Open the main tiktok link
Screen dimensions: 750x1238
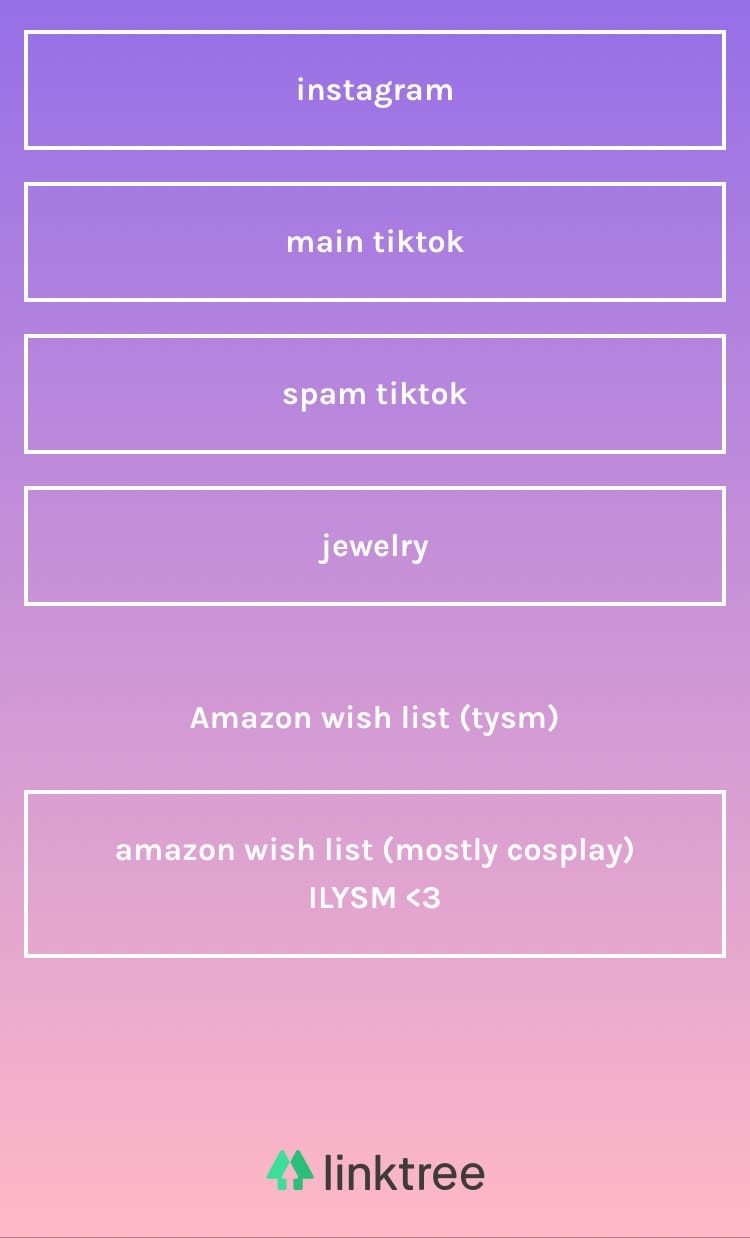375,242
